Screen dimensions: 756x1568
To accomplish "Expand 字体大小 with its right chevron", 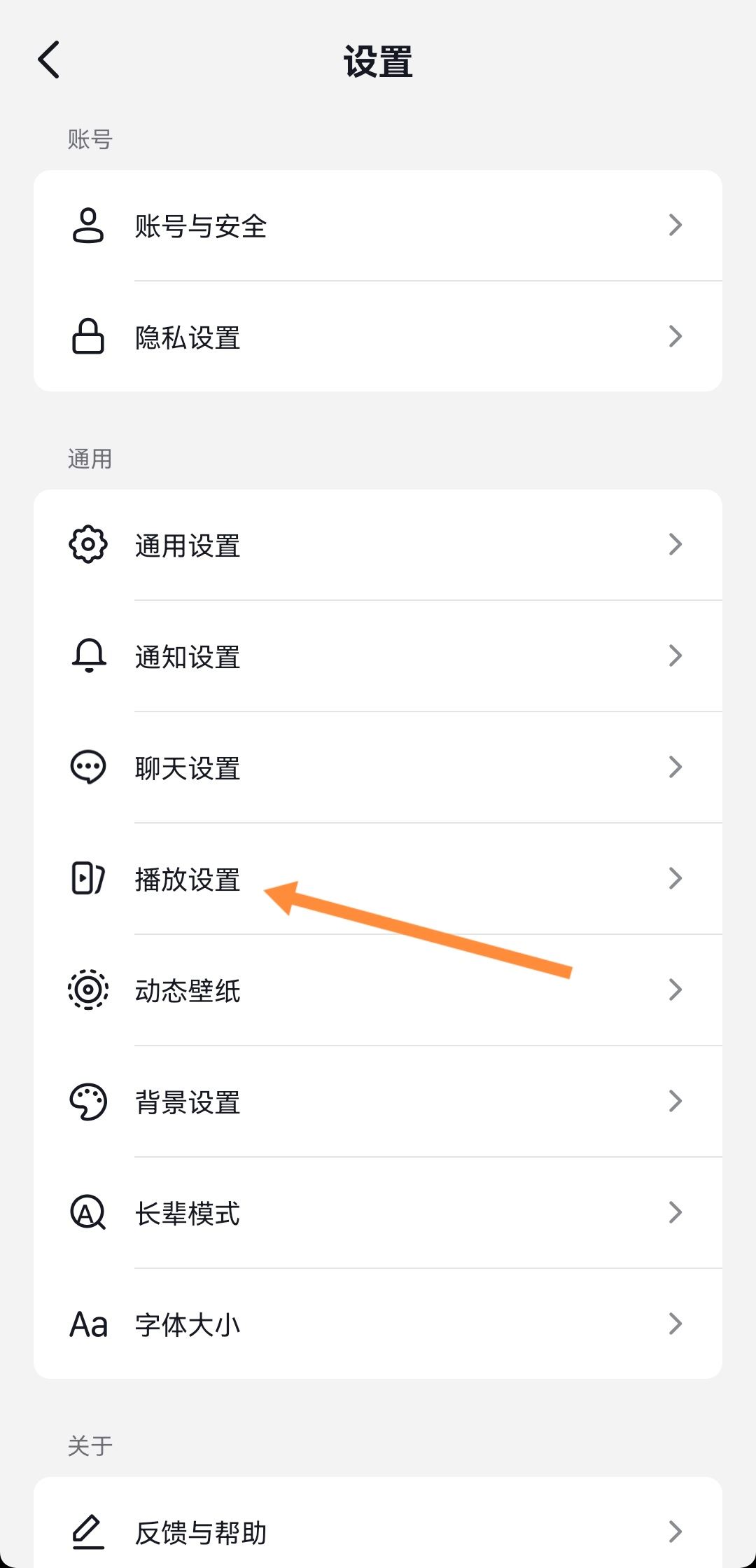I will coord(674,1324).
